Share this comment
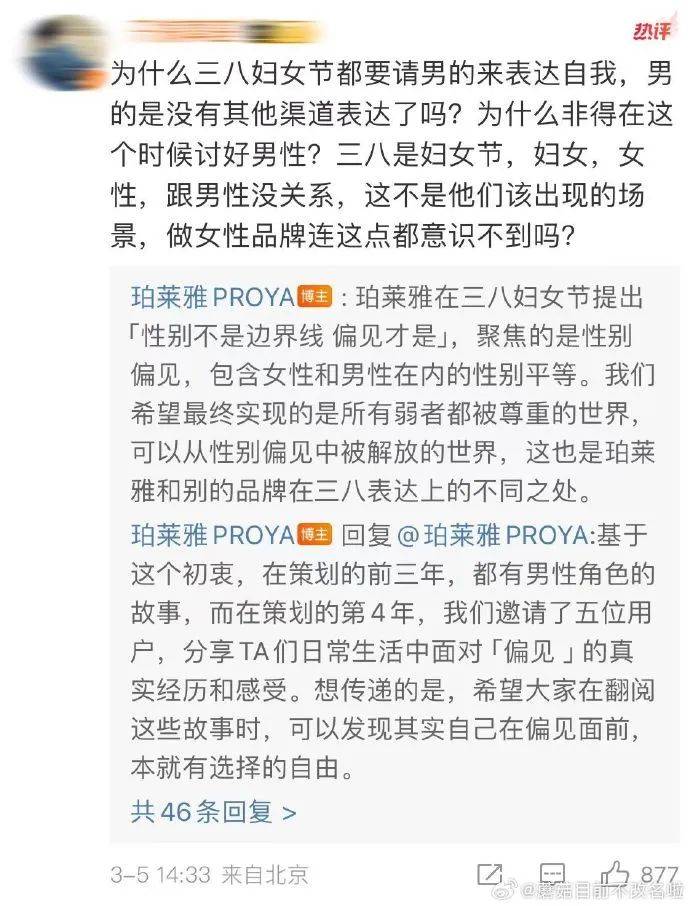The image size is (690, 906). (491, 874)
